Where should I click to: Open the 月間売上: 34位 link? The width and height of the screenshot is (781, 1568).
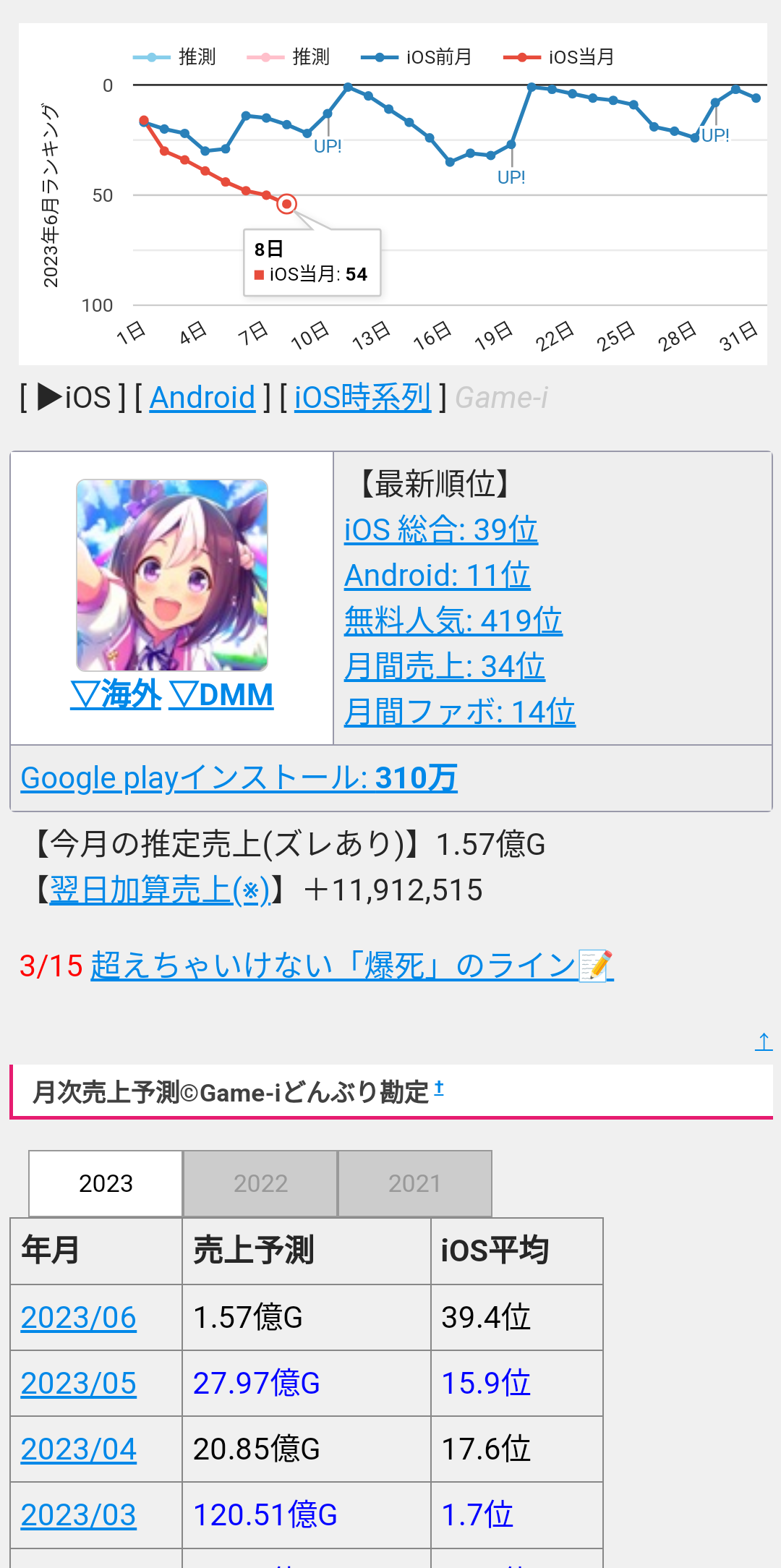pos(444,666)
